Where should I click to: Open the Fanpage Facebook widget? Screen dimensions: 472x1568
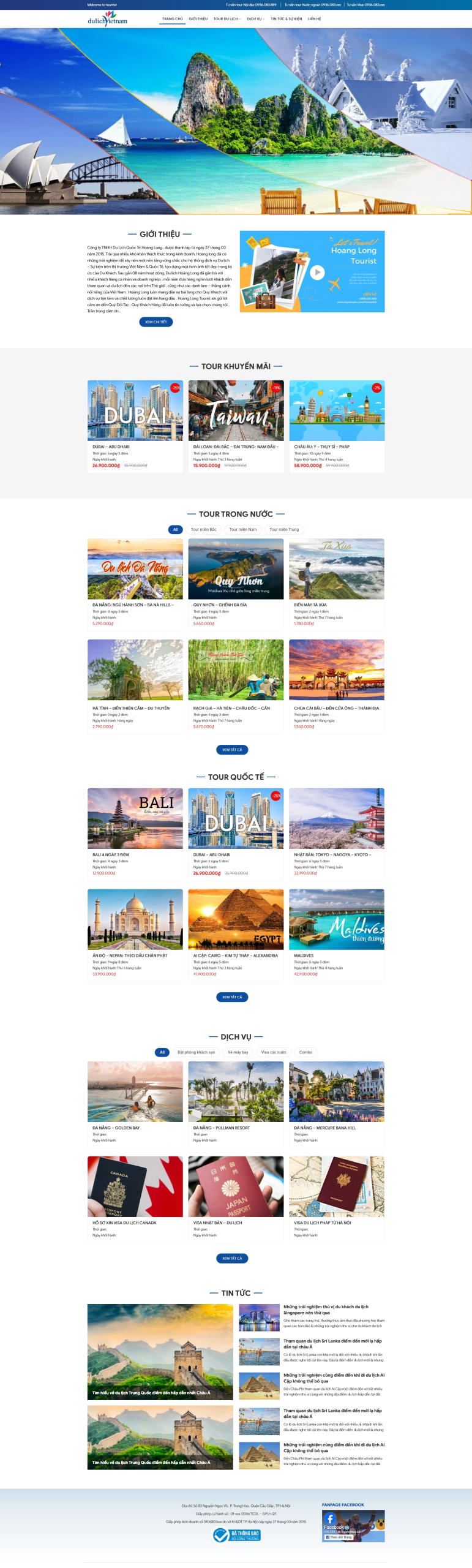tap(353, 1526)
